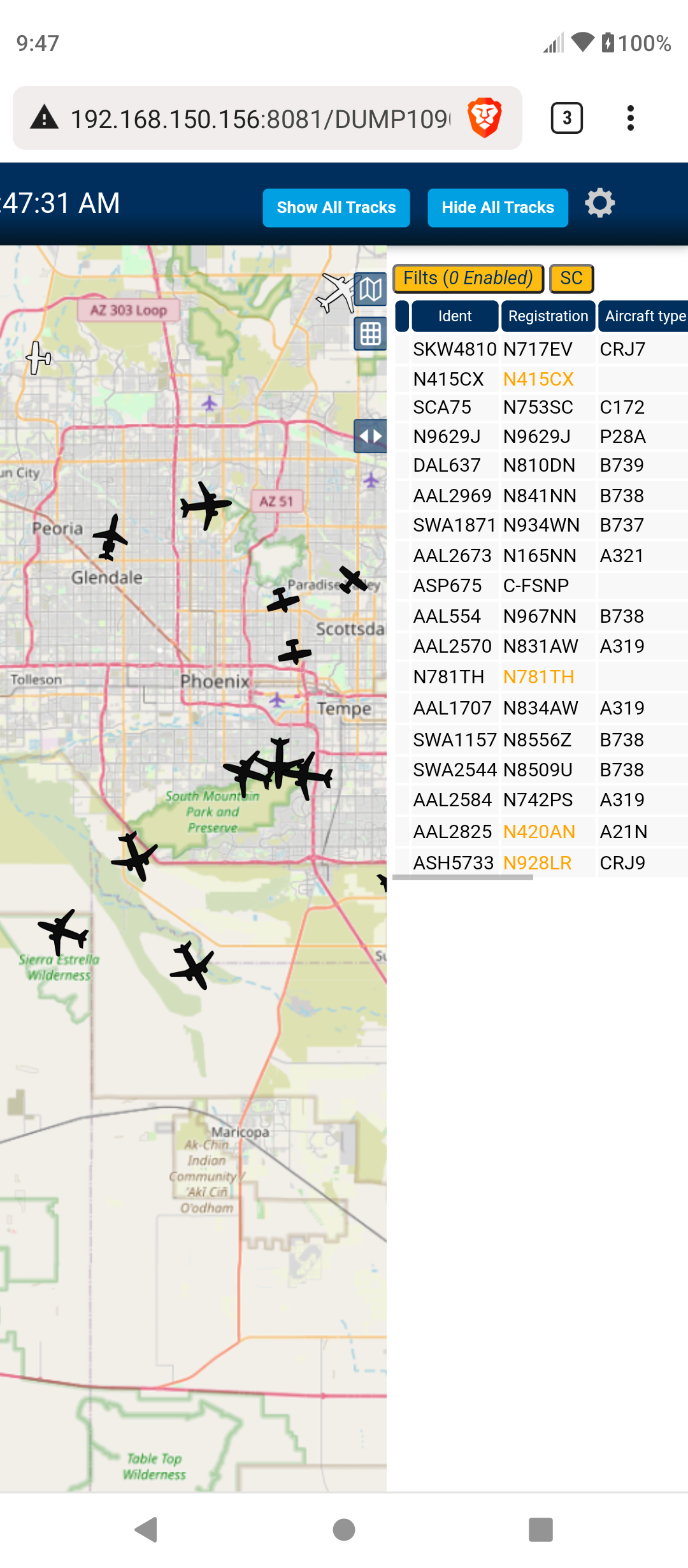
Task: Toggle the sidebar with arrows button
Action: coord(370,436)
